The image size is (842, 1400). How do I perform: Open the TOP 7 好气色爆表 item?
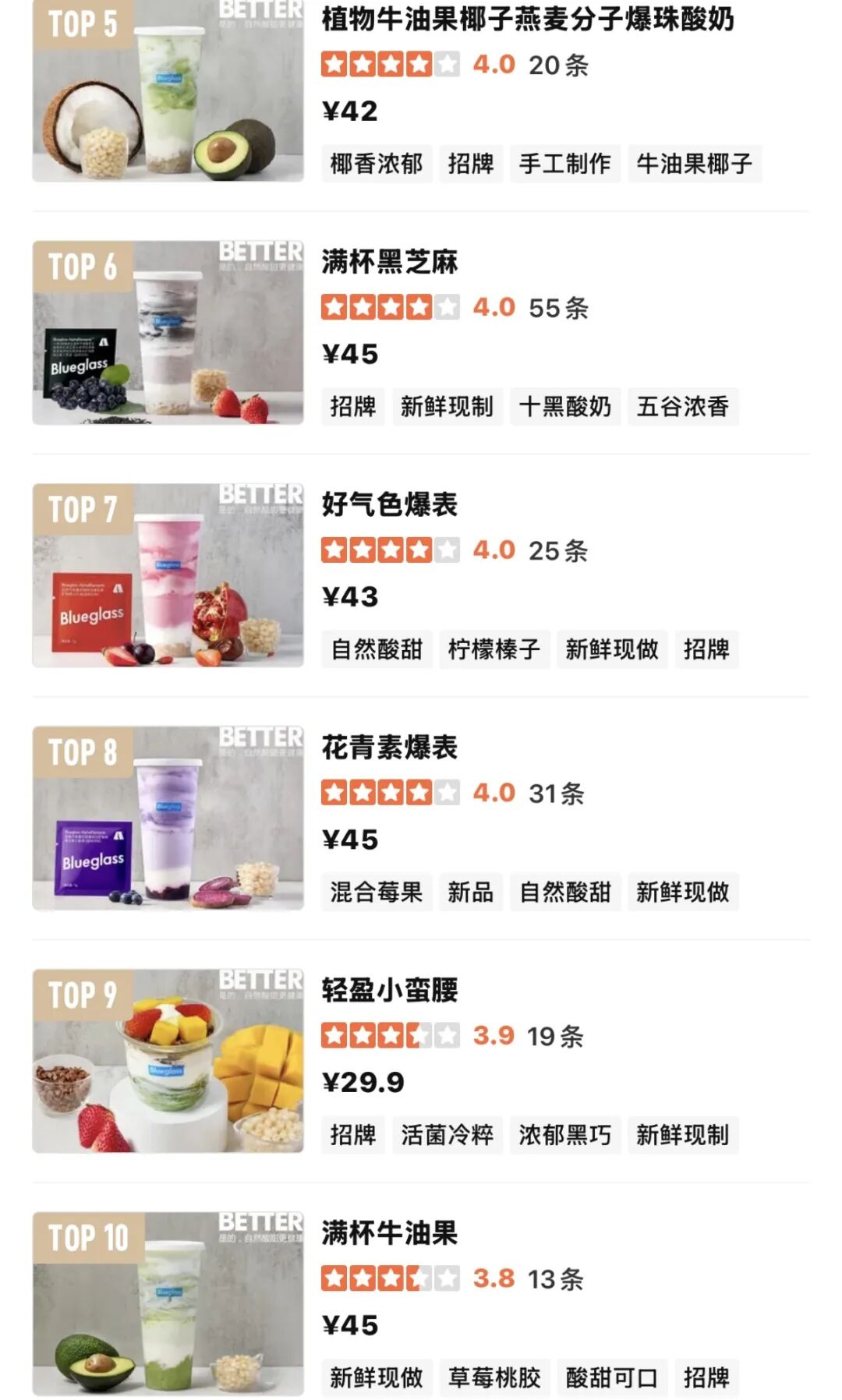421,575
